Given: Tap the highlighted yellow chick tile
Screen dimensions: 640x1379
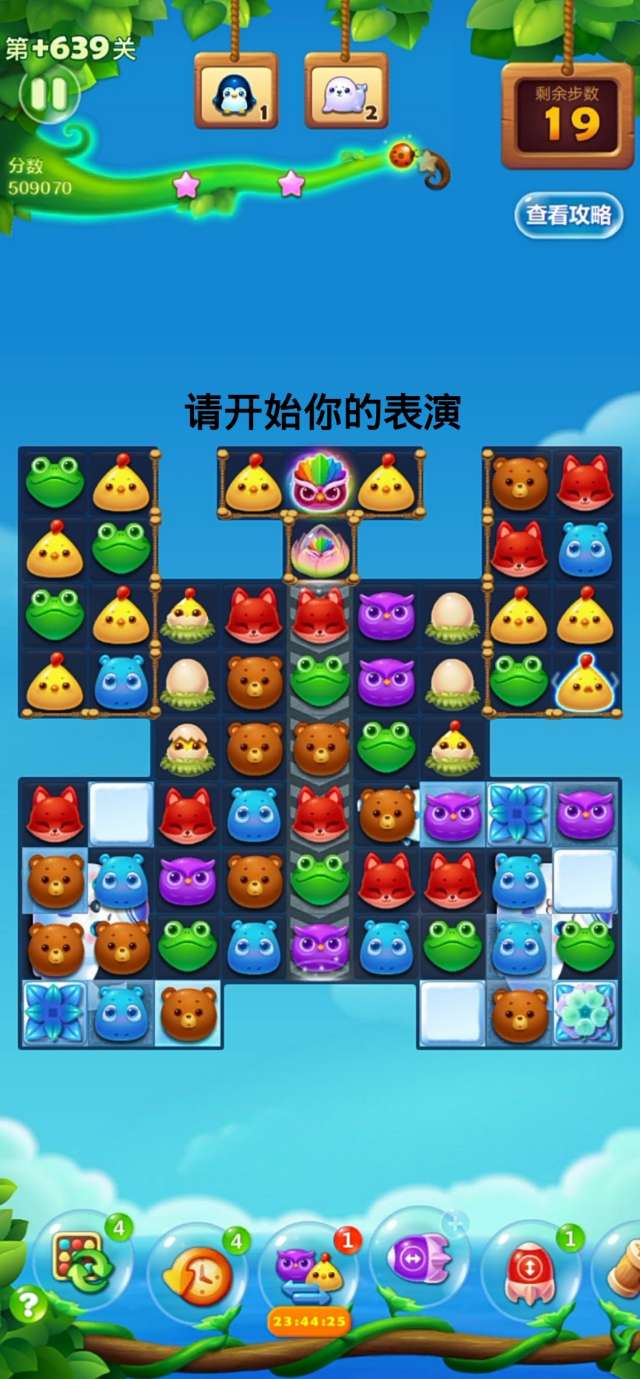Looking at the screenshot, I should [x=583, y=684].
